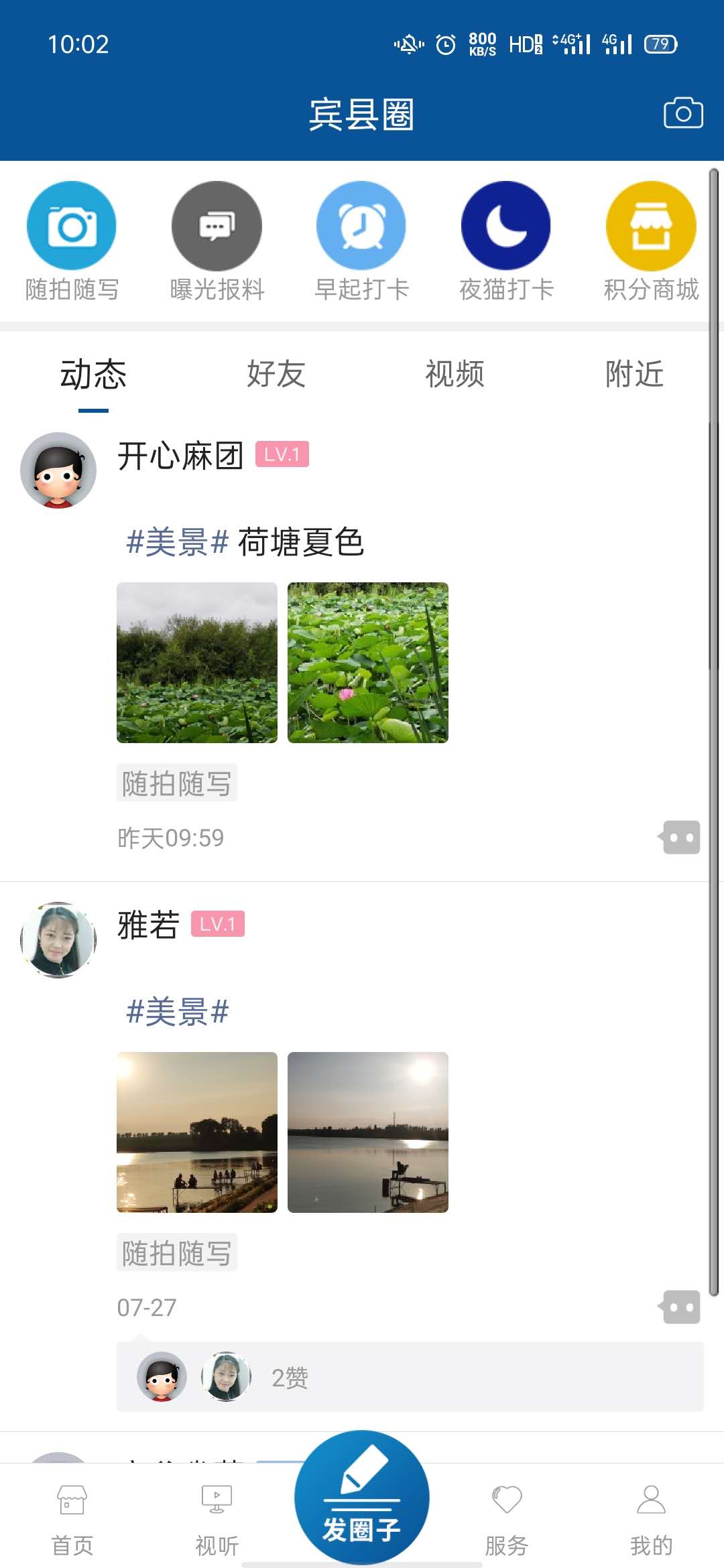
Task: Open 随拍随写 shortcut
Action: pyautogui.click(x=72, y=226)
